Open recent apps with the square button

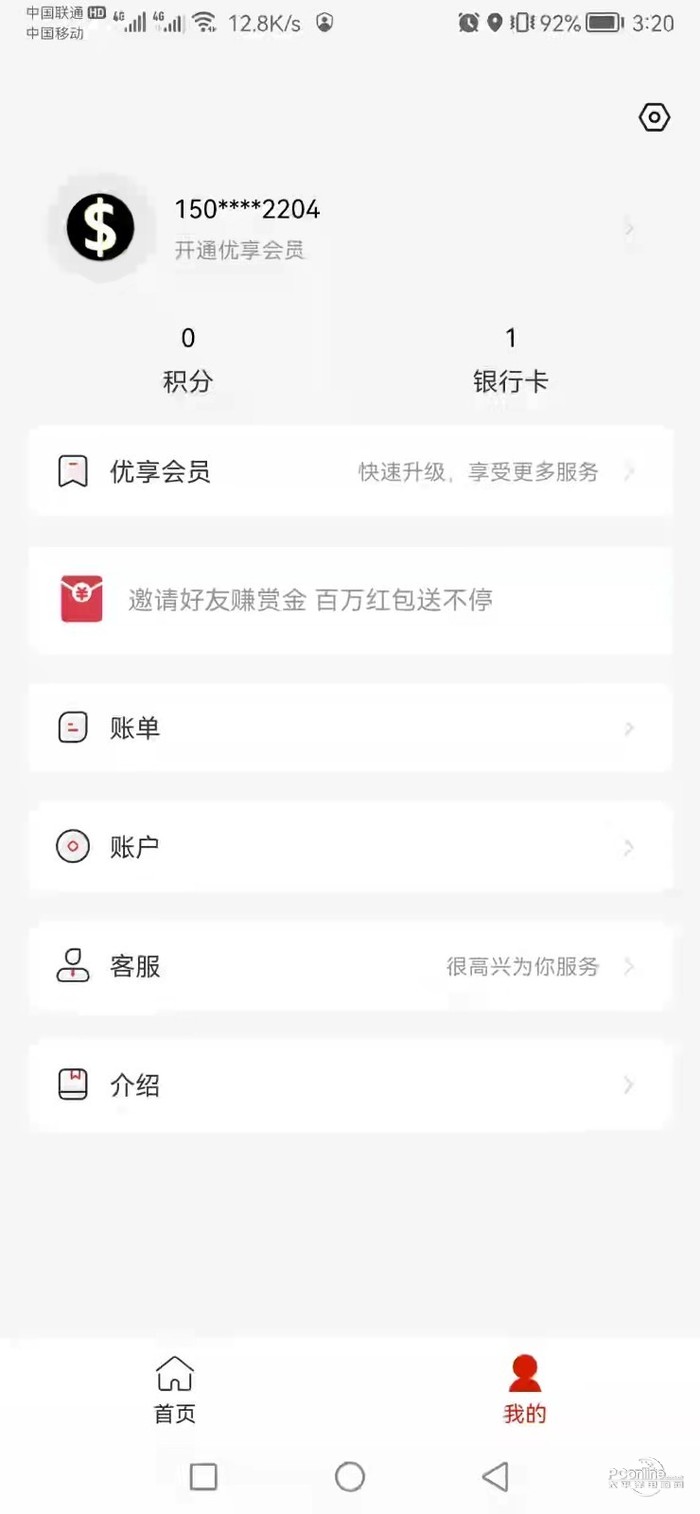[203, 1476]
